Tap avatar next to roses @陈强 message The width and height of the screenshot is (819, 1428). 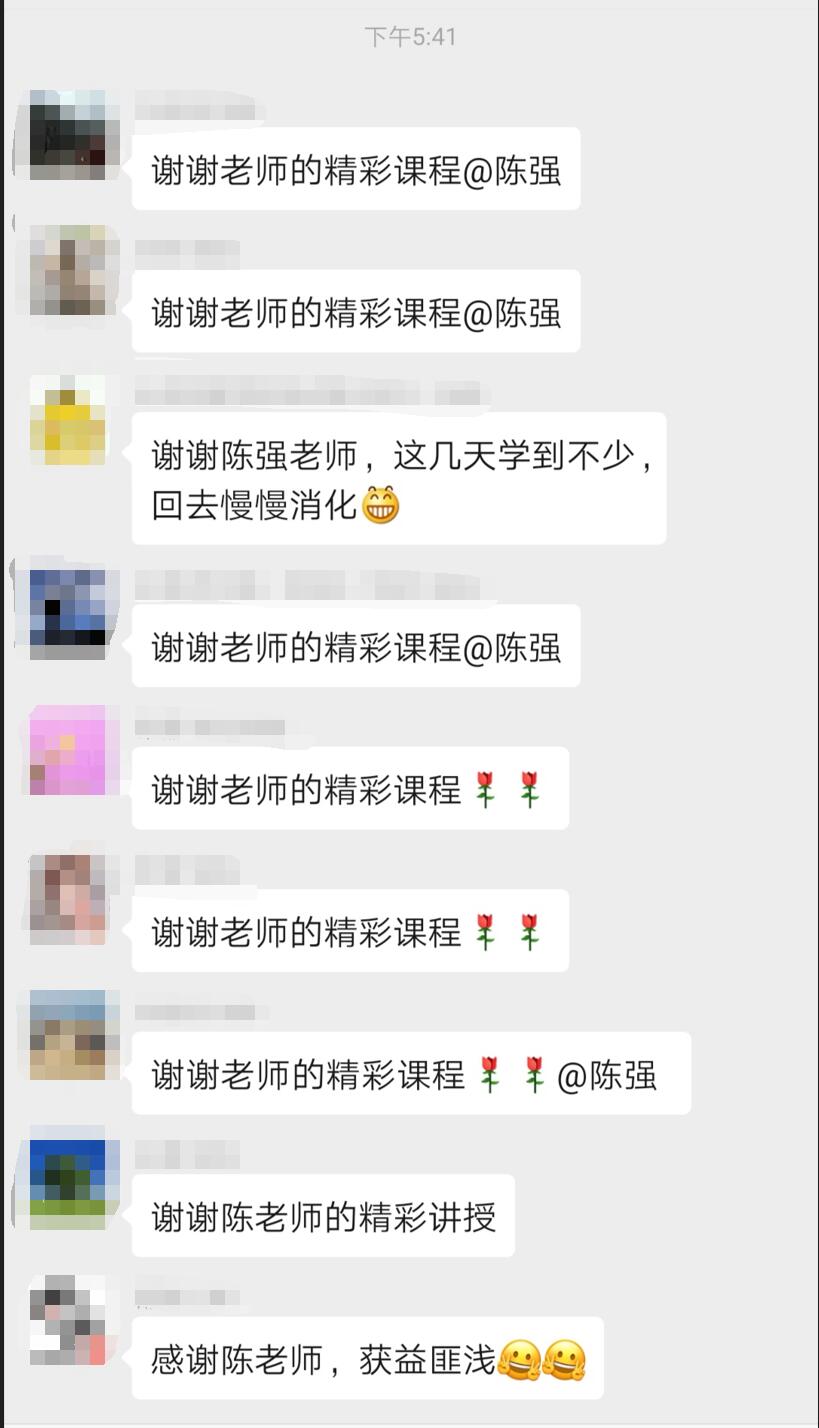[68, 1035]
